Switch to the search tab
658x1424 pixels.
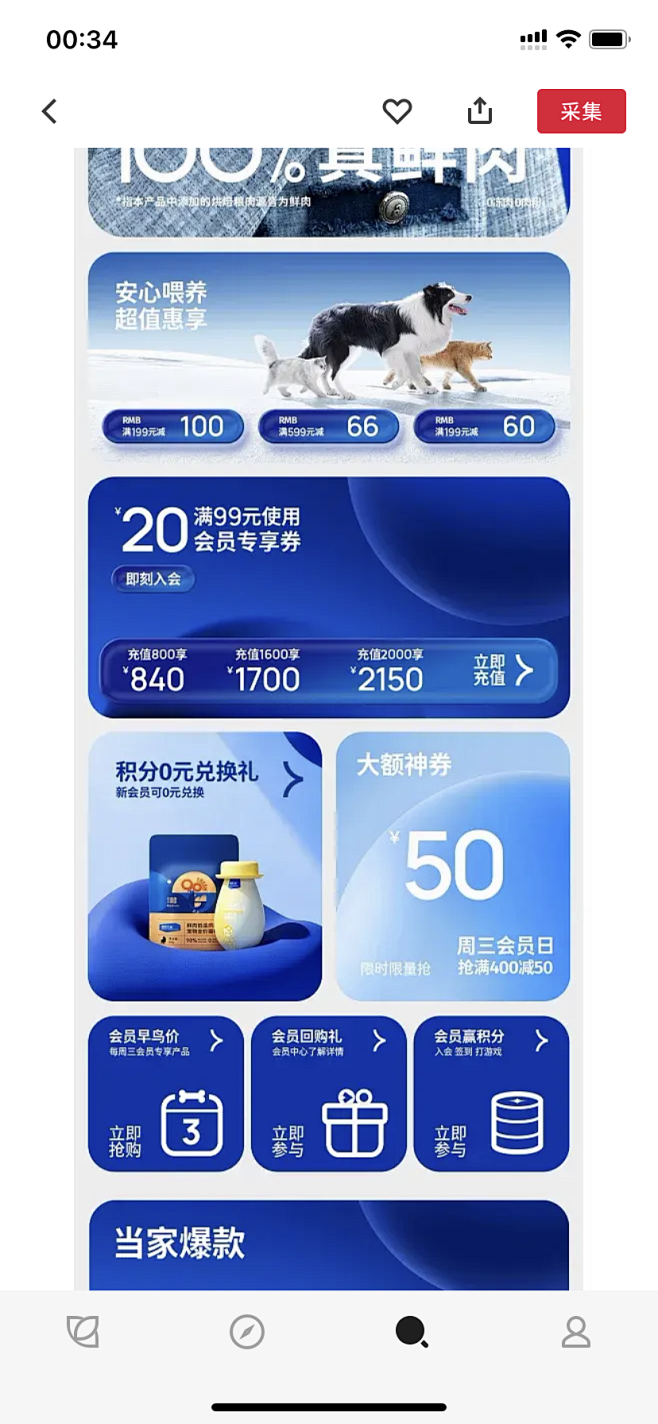411,1331
